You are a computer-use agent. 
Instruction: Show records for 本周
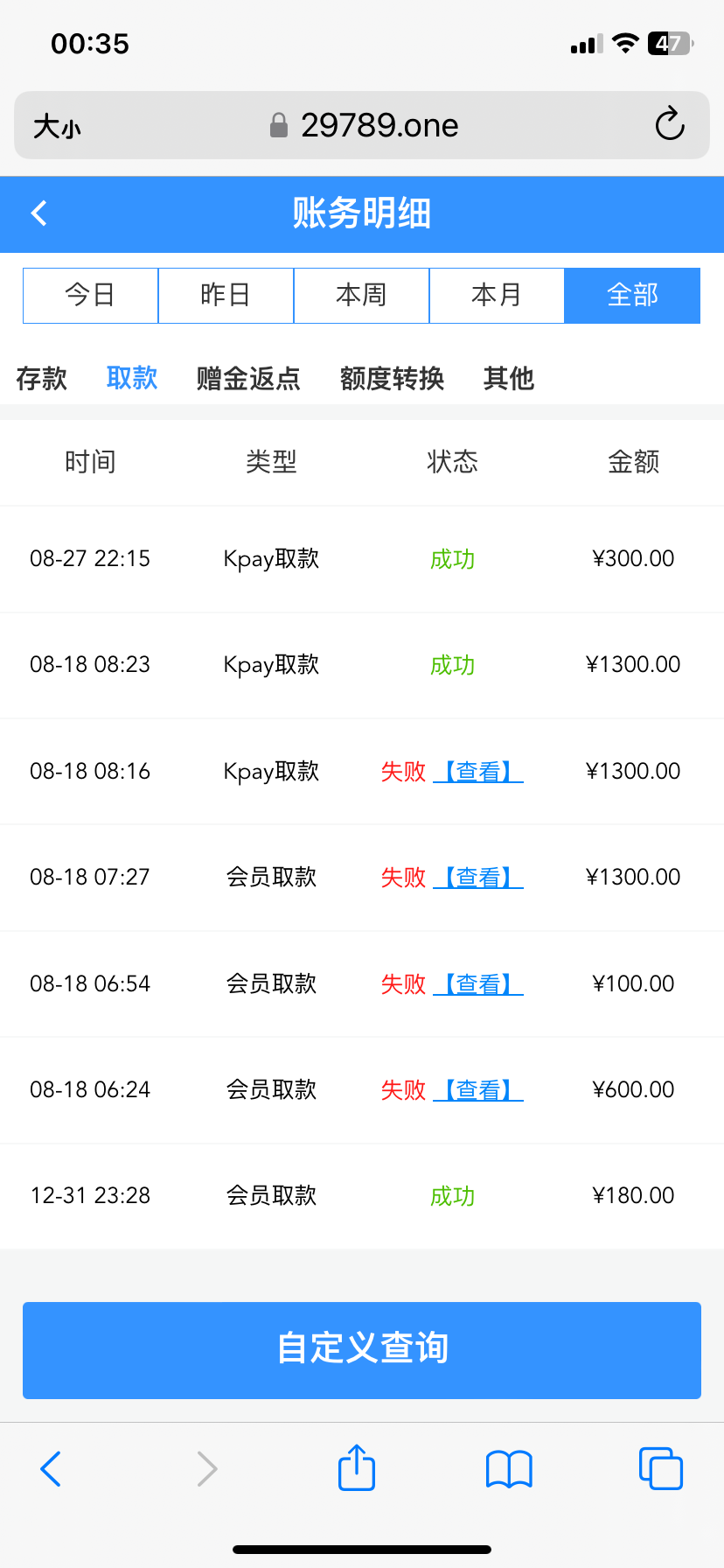click(x=361, y=296)
